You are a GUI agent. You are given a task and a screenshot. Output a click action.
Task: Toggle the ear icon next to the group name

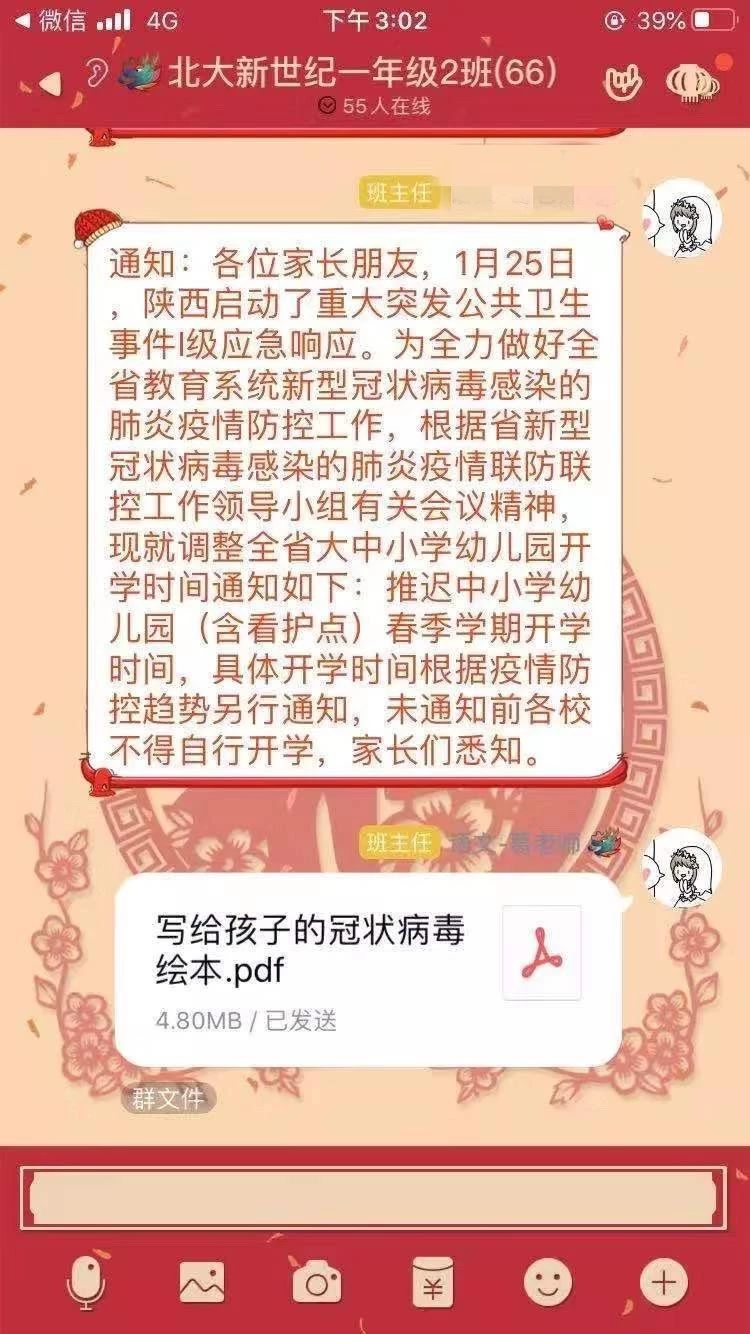click(97, 74)
